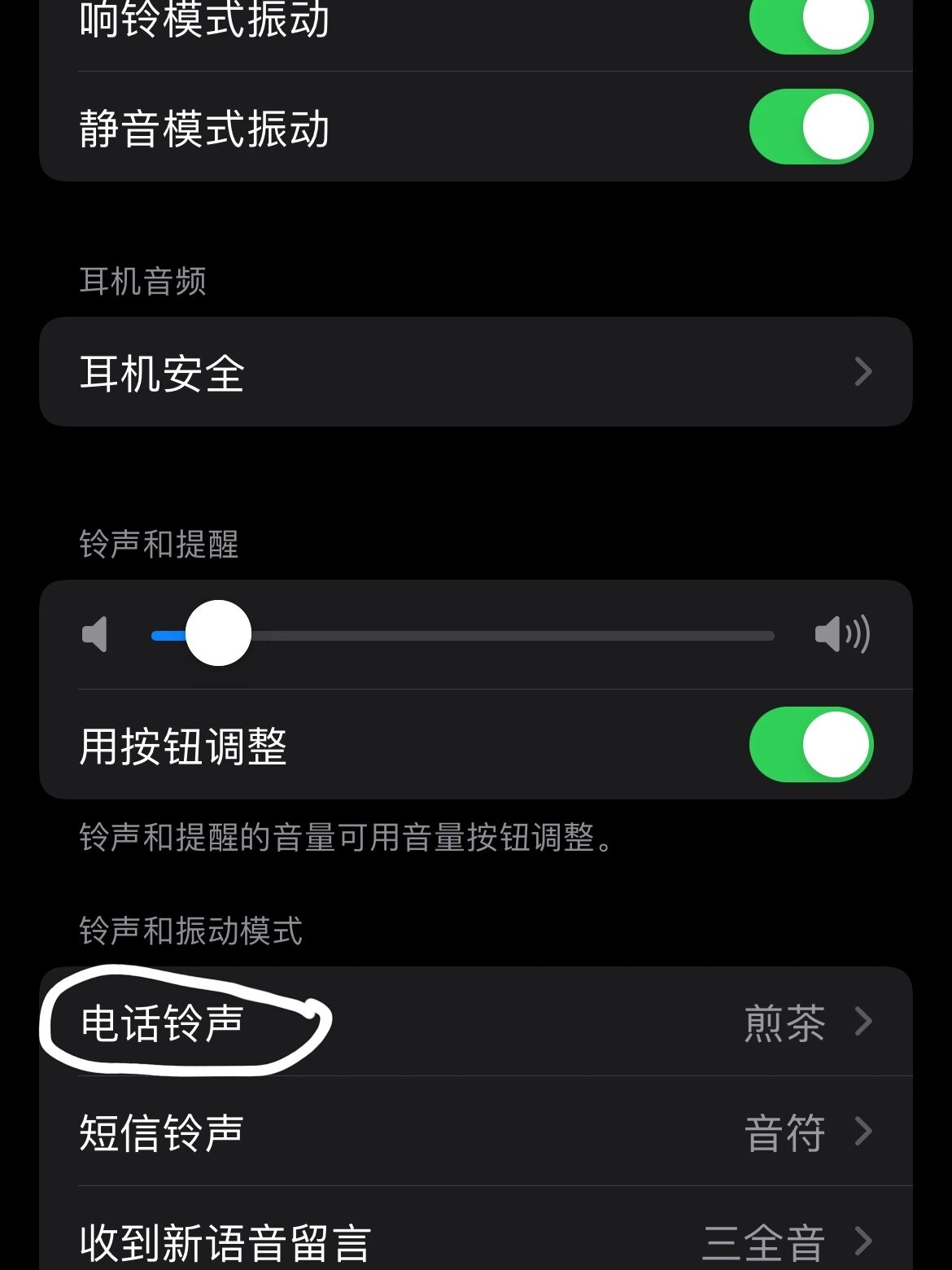Tap the chevron beside 电话铃声
This screenshot has height=1270, width=952.
pos(863,1021)
